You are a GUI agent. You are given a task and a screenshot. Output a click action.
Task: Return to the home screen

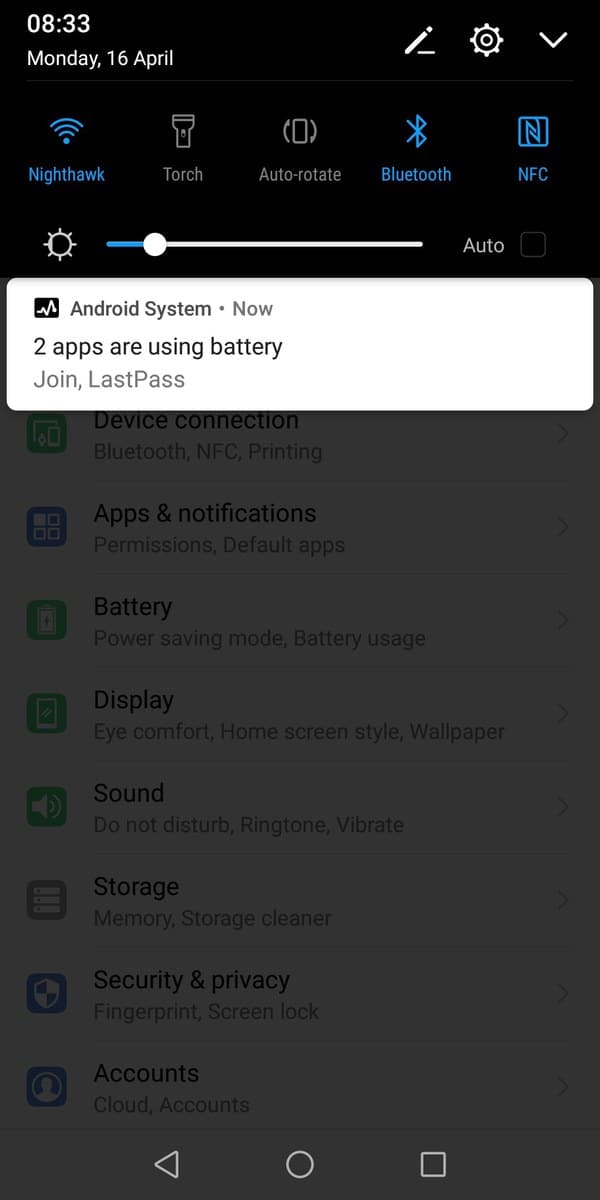tap(300, 1163)
